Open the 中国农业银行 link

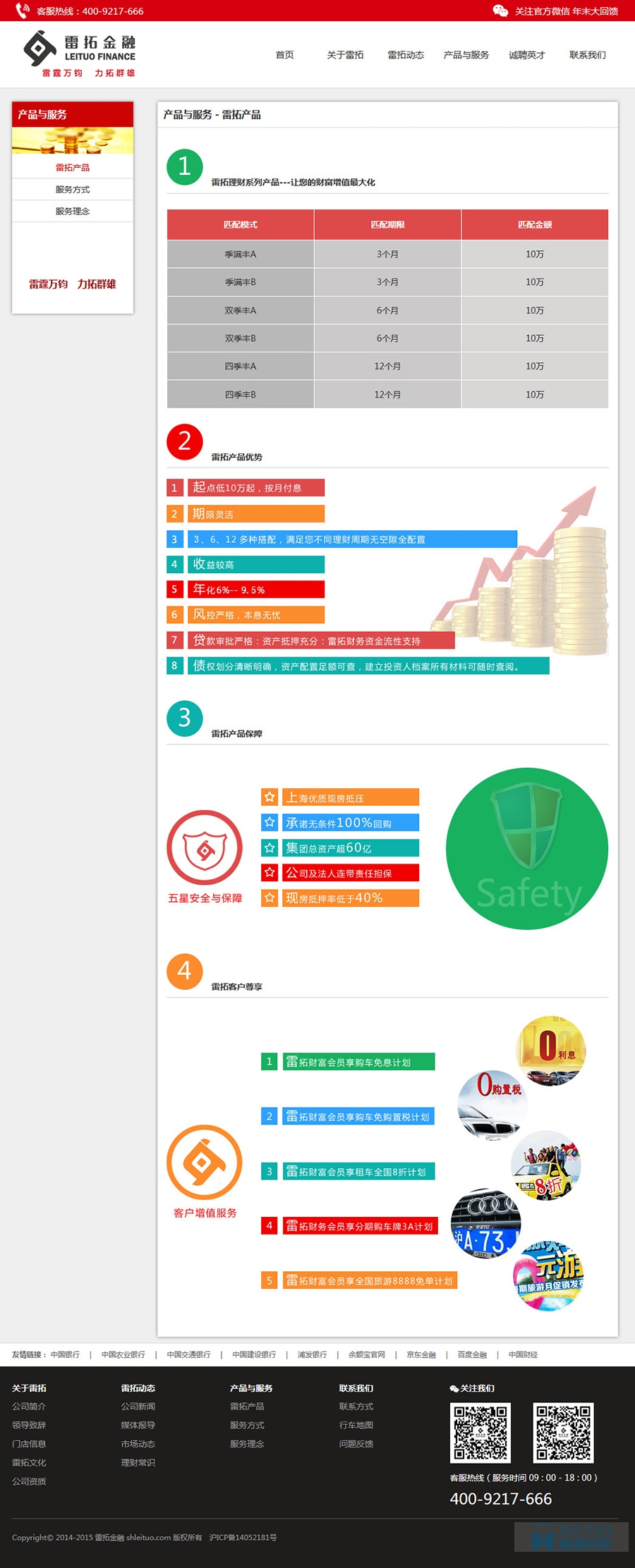(x=123, y=1354)
